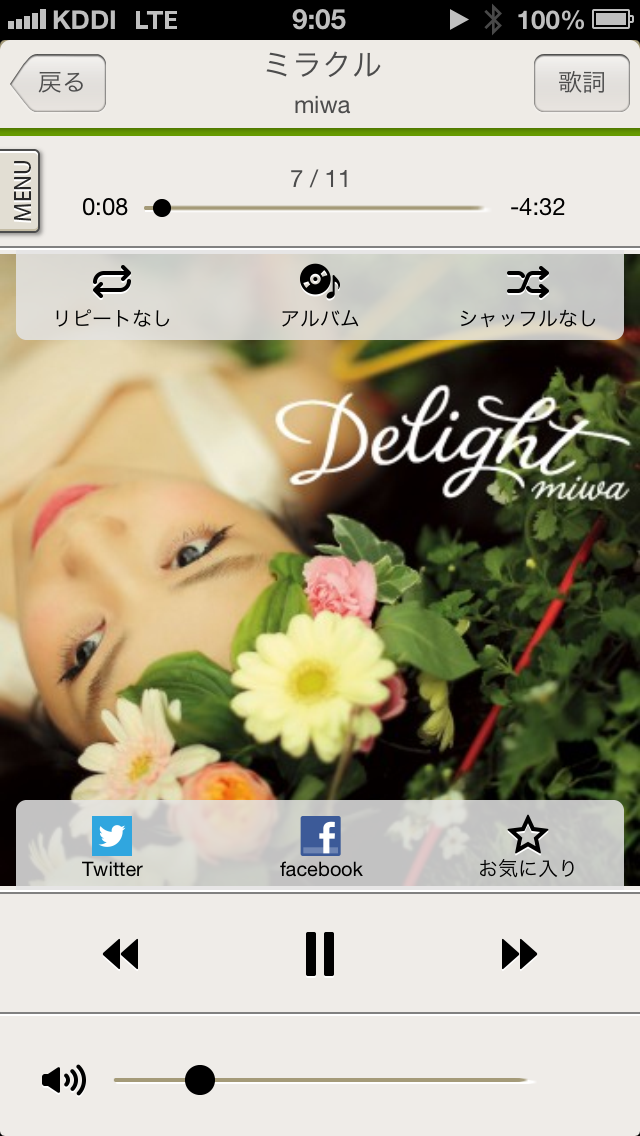The width and height of the screenshot is (640, 1136).
Task: Open the side MENU tab
Action: [x=20, y=191]
